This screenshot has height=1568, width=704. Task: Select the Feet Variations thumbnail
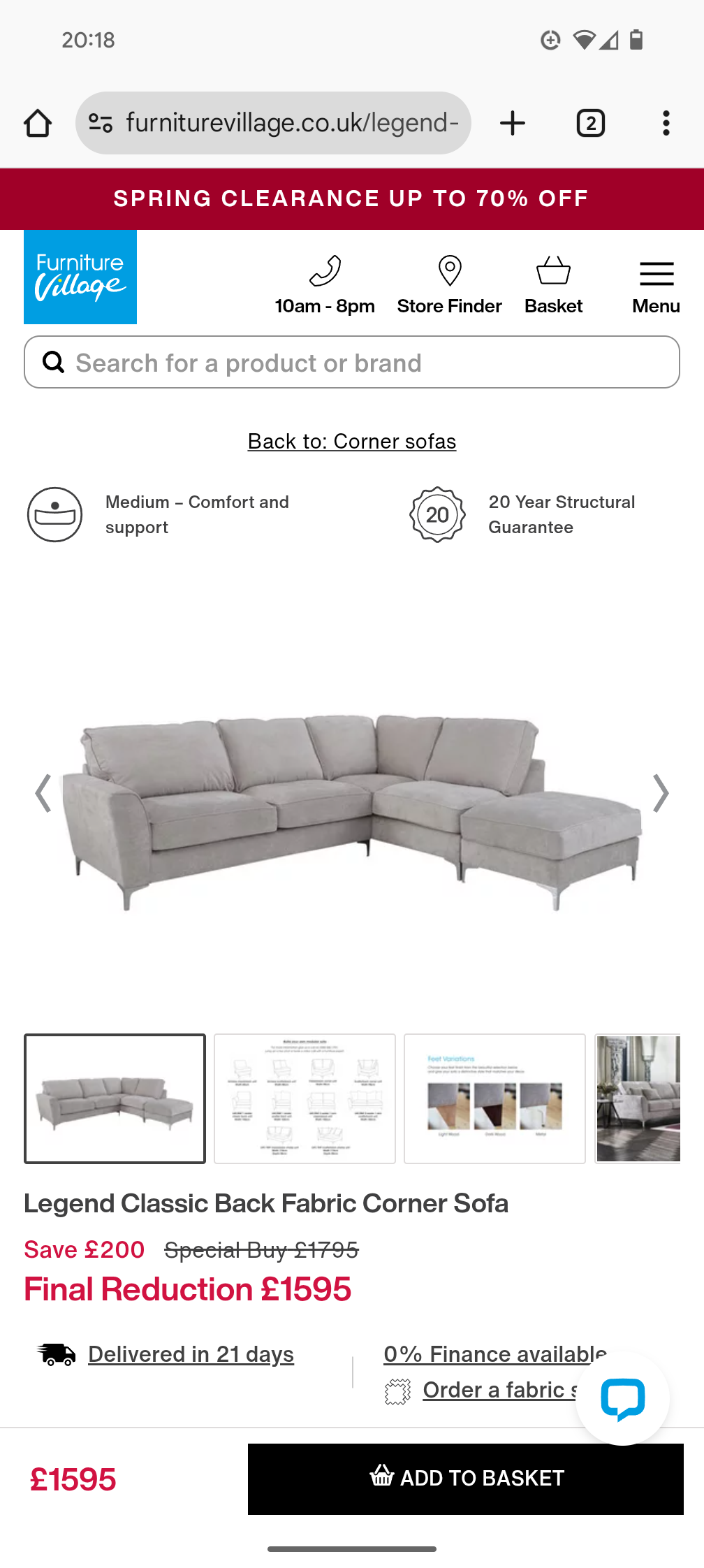494,1098
